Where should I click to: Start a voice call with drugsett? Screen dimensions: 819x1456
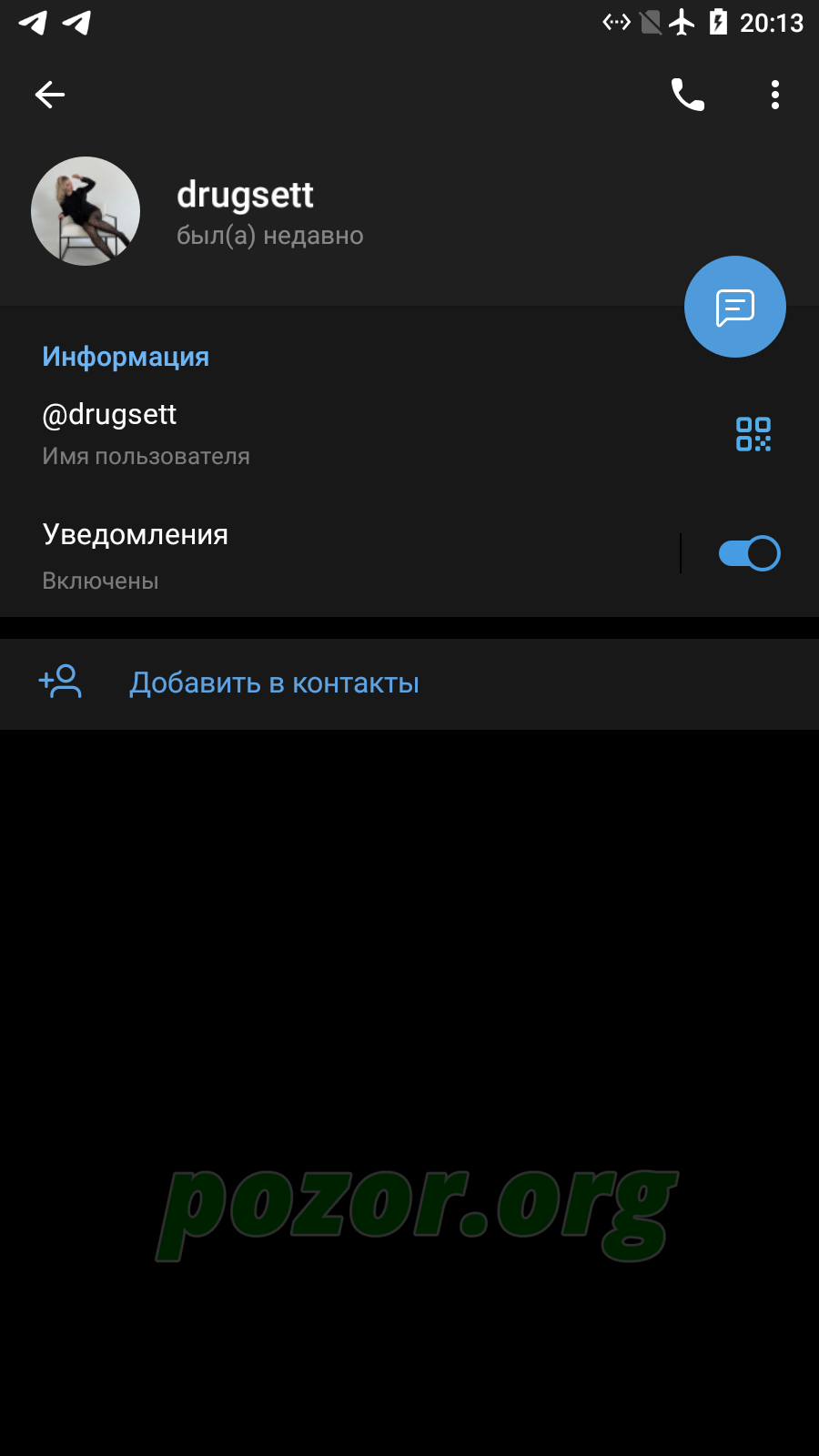[688, 95]
